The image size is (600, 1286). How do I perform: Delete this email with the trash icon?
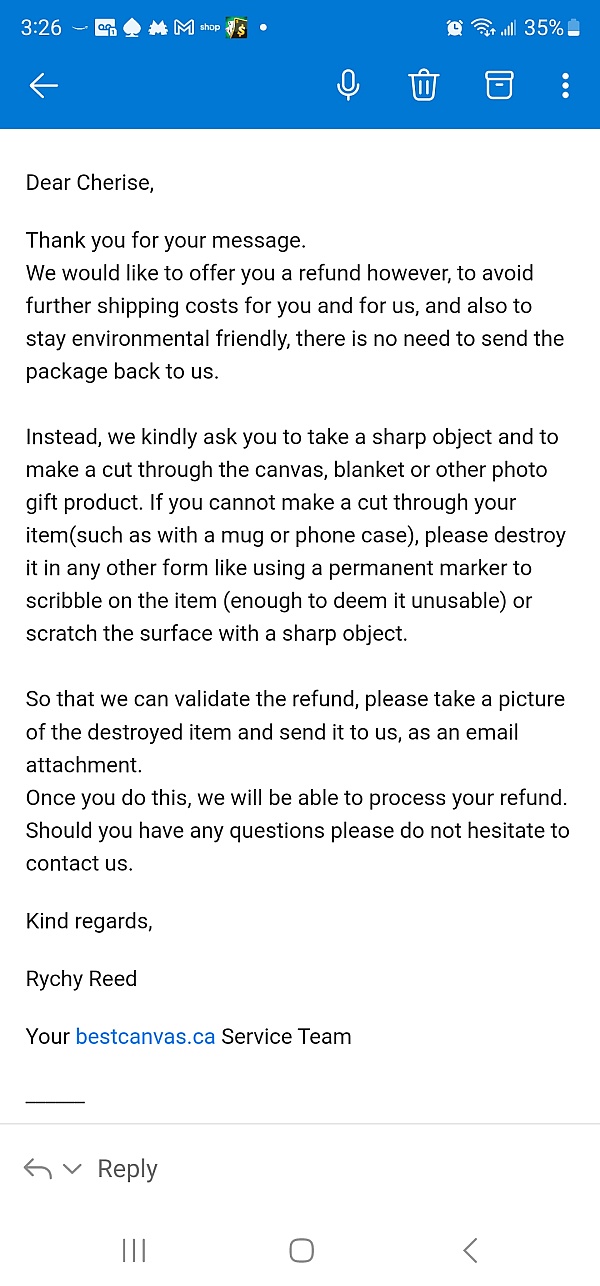pos(424,86)
